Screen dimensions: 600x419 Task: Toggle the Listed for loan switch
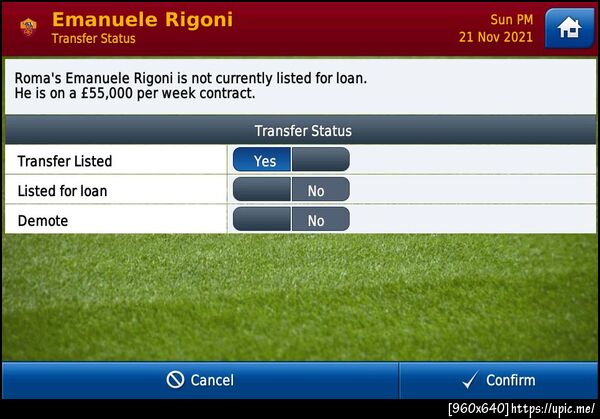coord(291,190)
